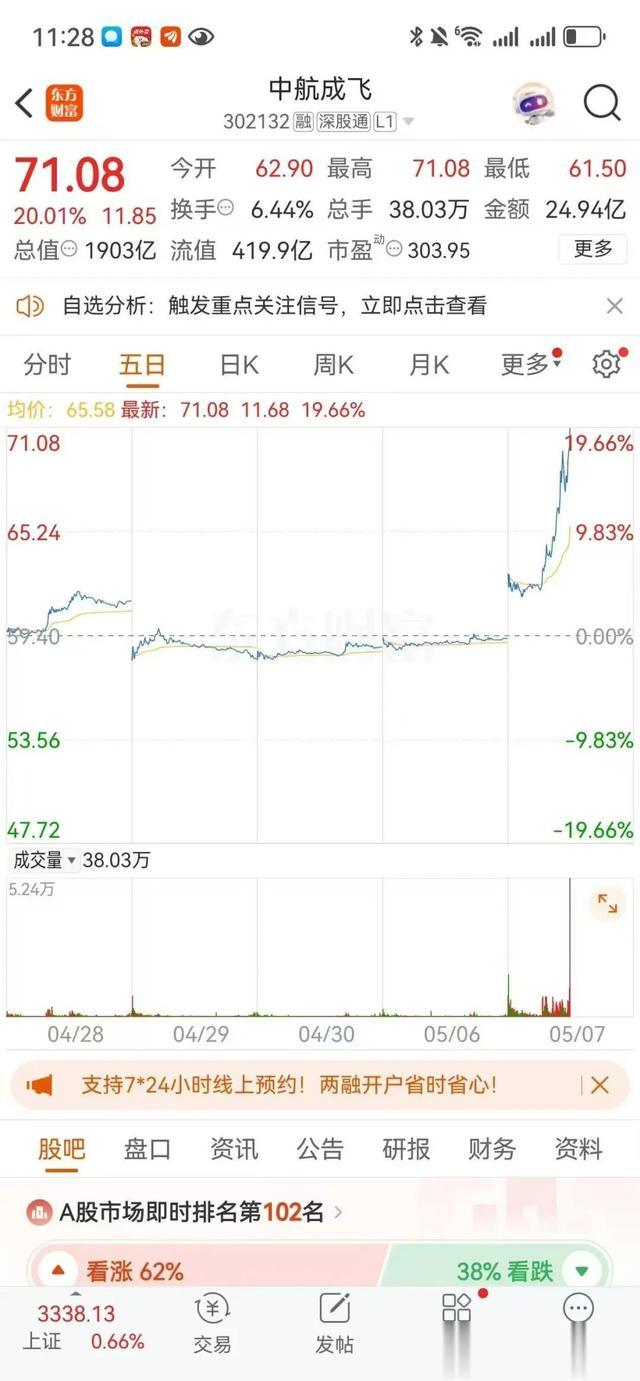Image resolution: width=640 pixels, height=1381 pixels.
Task: Expand the 更多 chart period dropdown
Action: point(530,364)
